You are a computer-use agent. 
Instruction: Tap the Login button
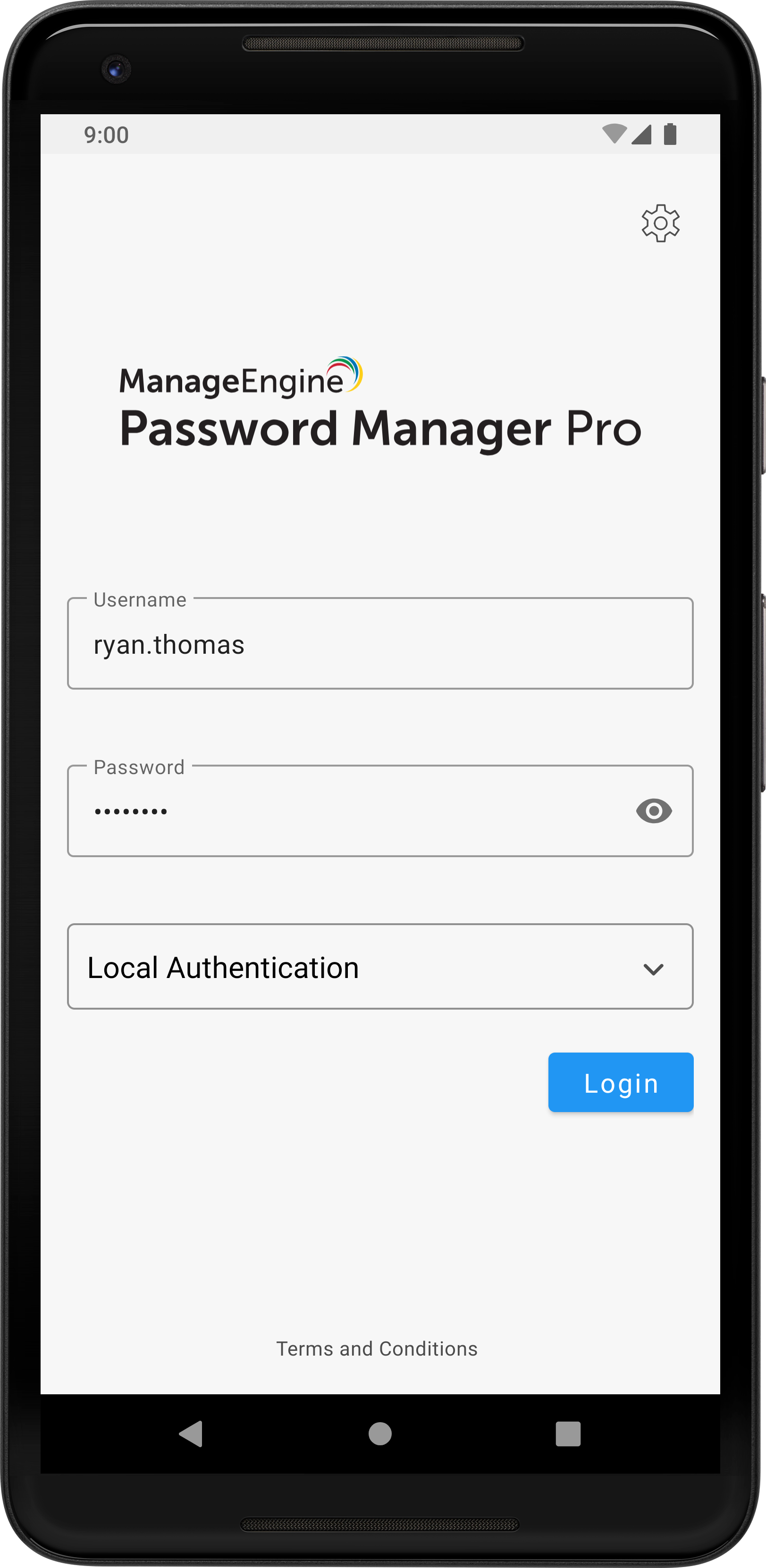coord(620,1083)
